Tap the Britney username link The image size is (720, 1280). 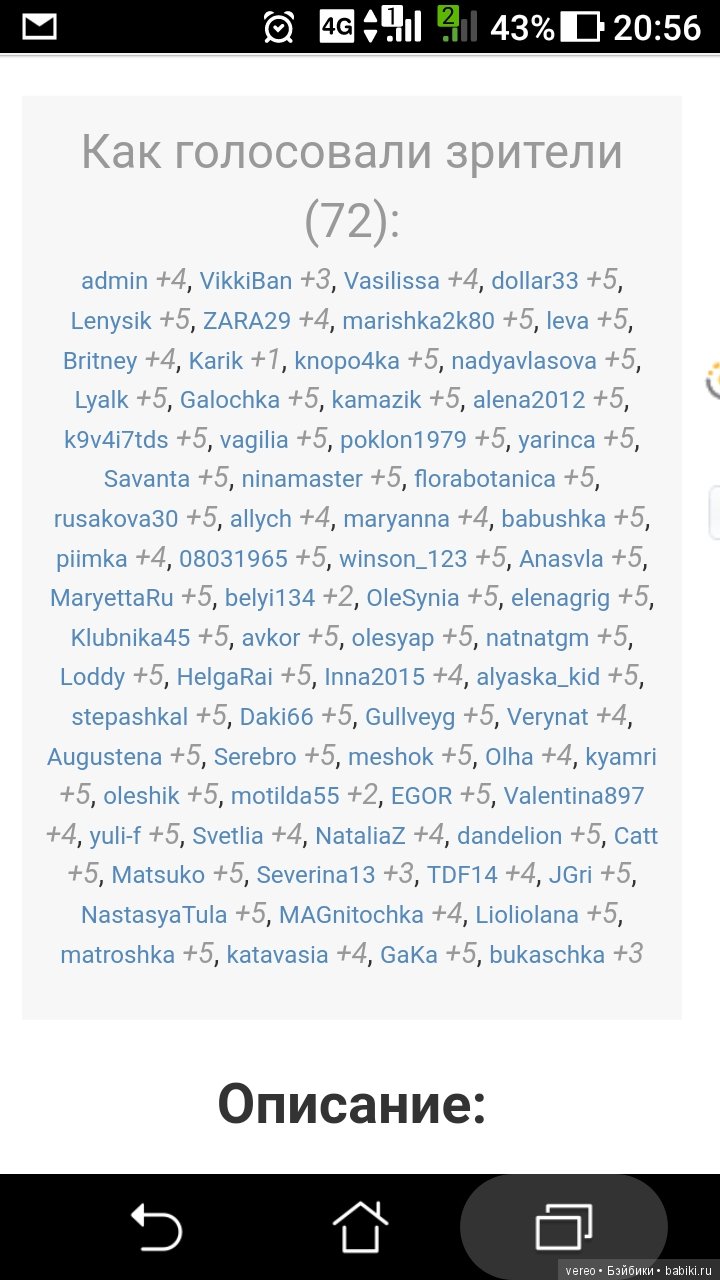coord(100,361)
